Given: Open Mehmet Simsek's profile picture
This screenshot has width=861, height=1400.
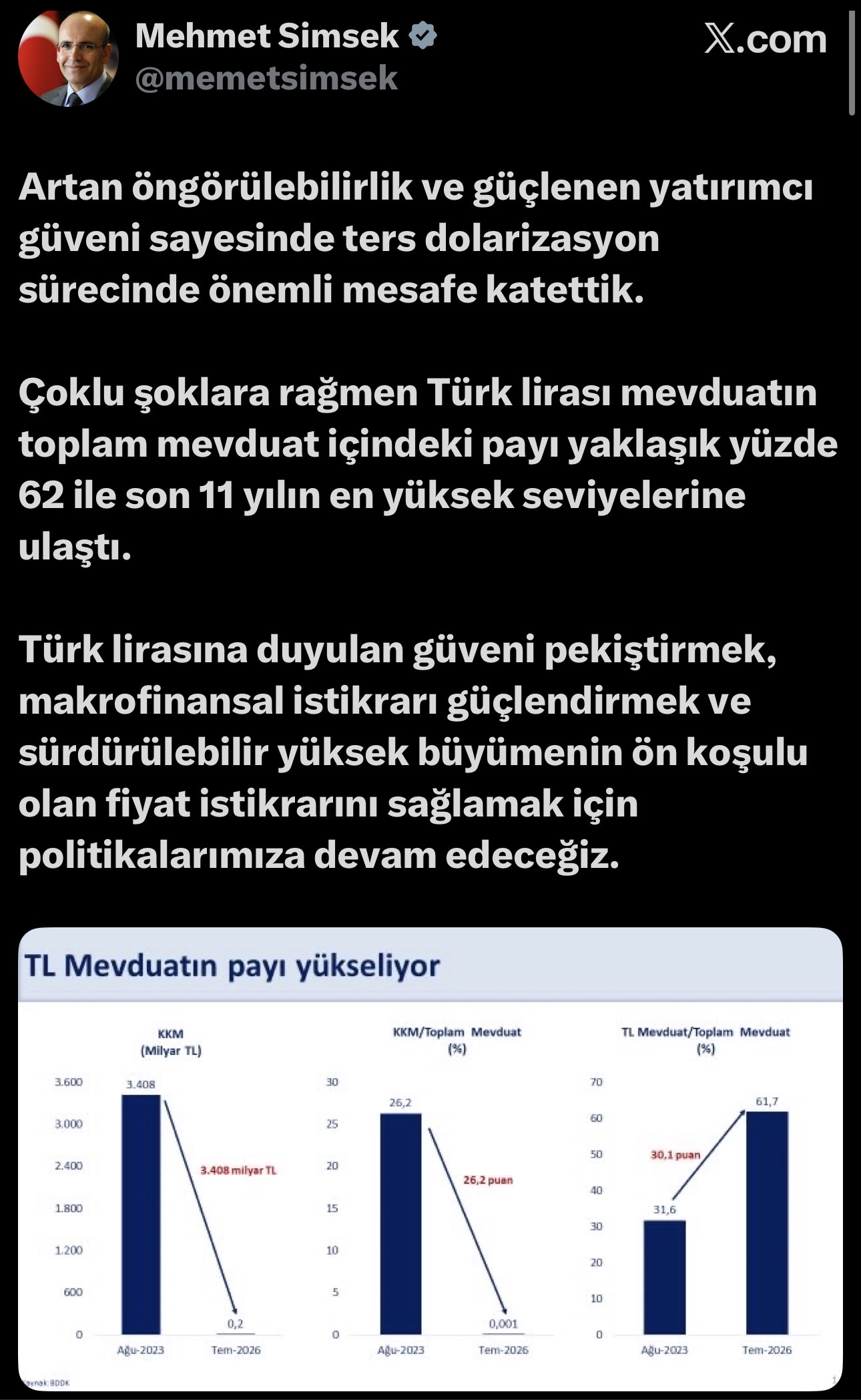Looking at the screenshot, I should coord(68,57).
